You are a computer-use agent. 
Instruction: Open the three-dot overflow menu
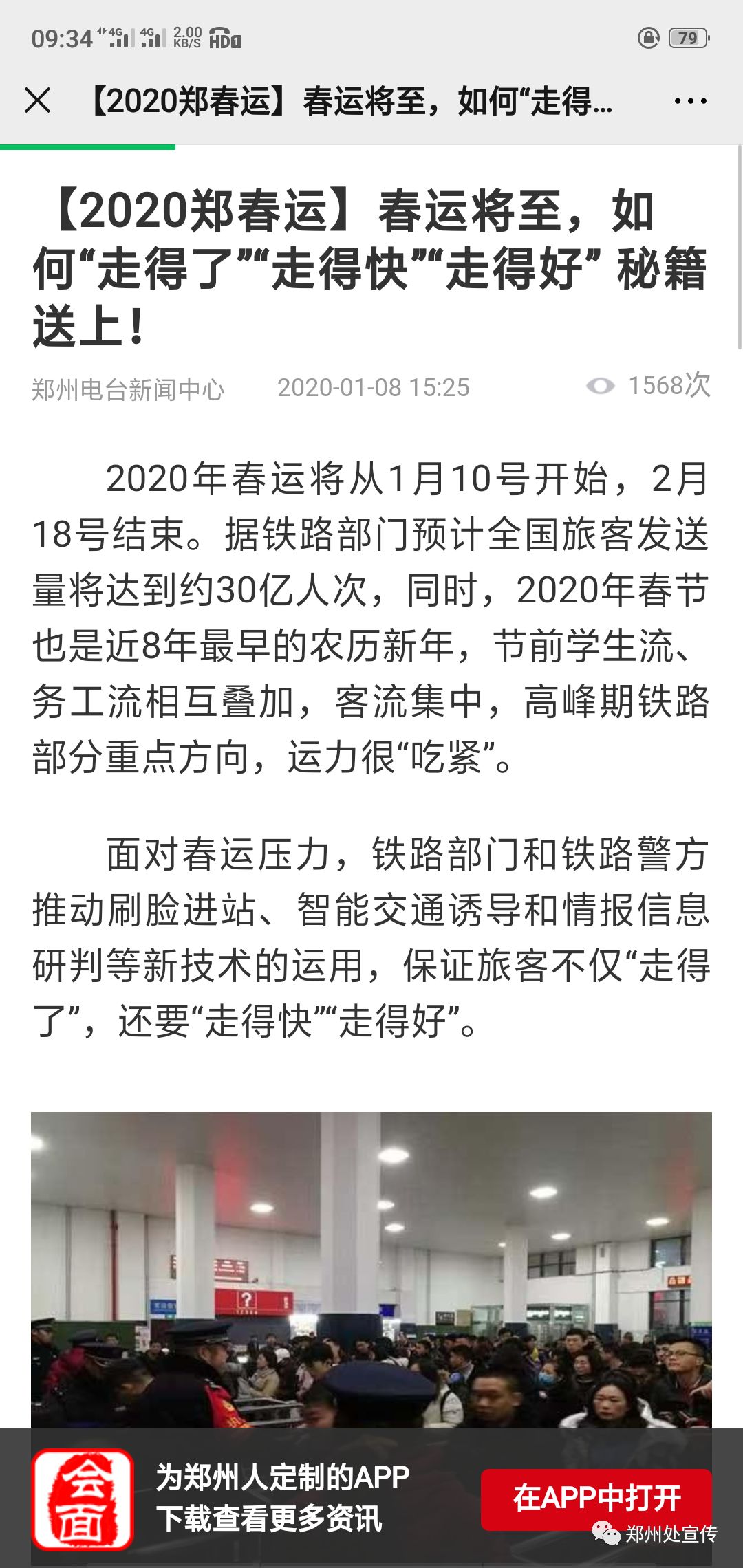pyautogui.click(x=690, y=101)
